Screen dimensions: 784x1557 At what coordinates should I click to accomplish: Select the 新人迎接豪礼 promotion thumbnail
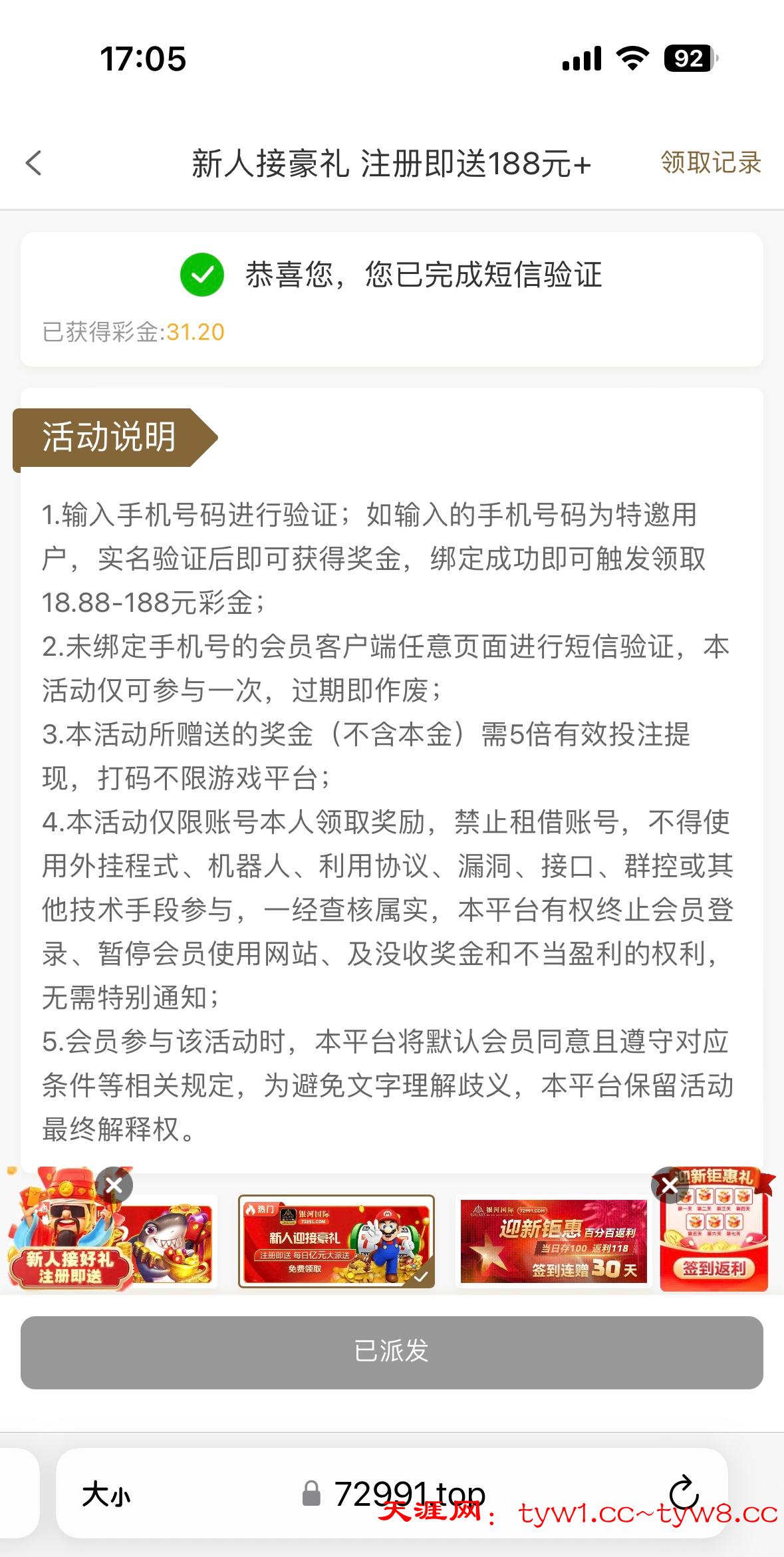[x=336, y=1242]
